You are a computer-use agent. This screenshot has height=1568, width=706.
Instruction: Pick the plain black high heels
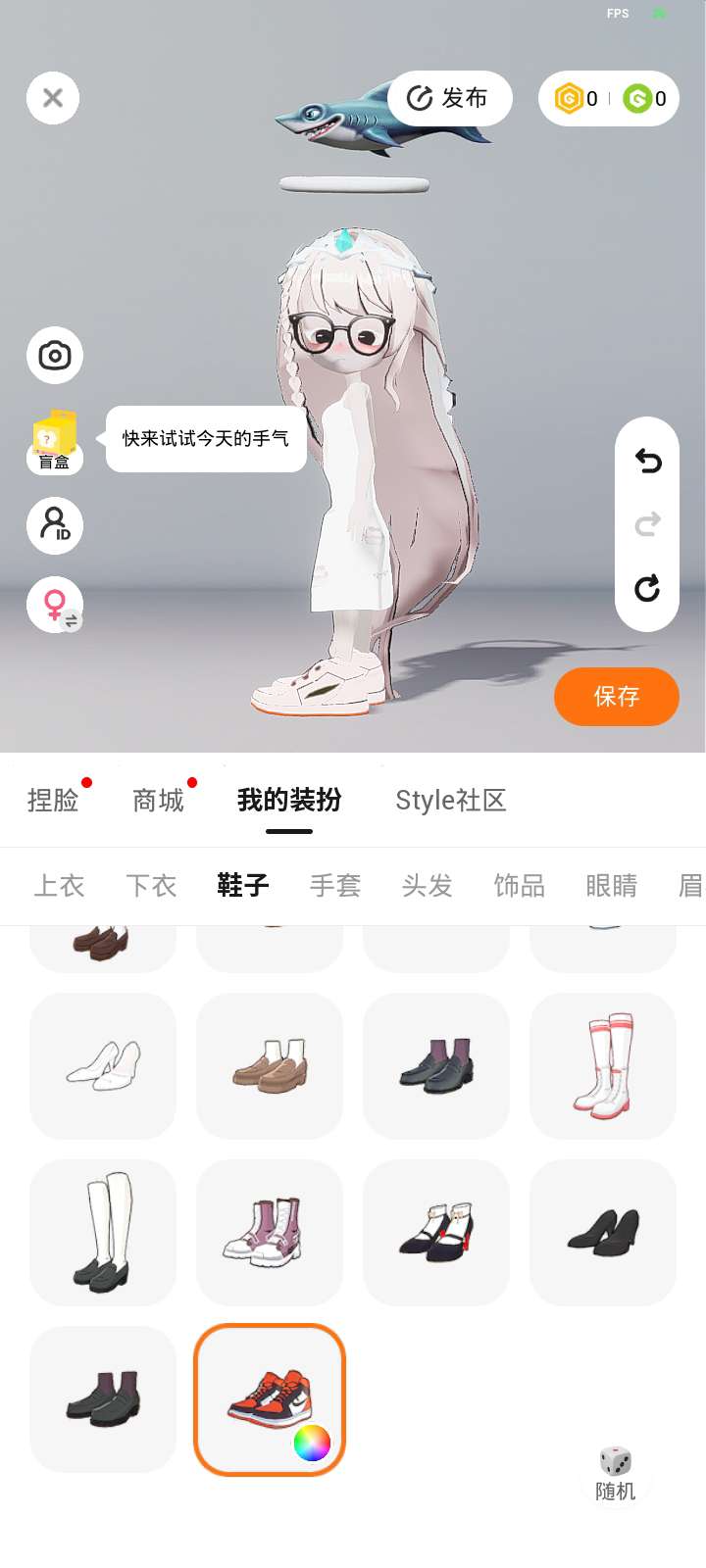click(603, 1233)
